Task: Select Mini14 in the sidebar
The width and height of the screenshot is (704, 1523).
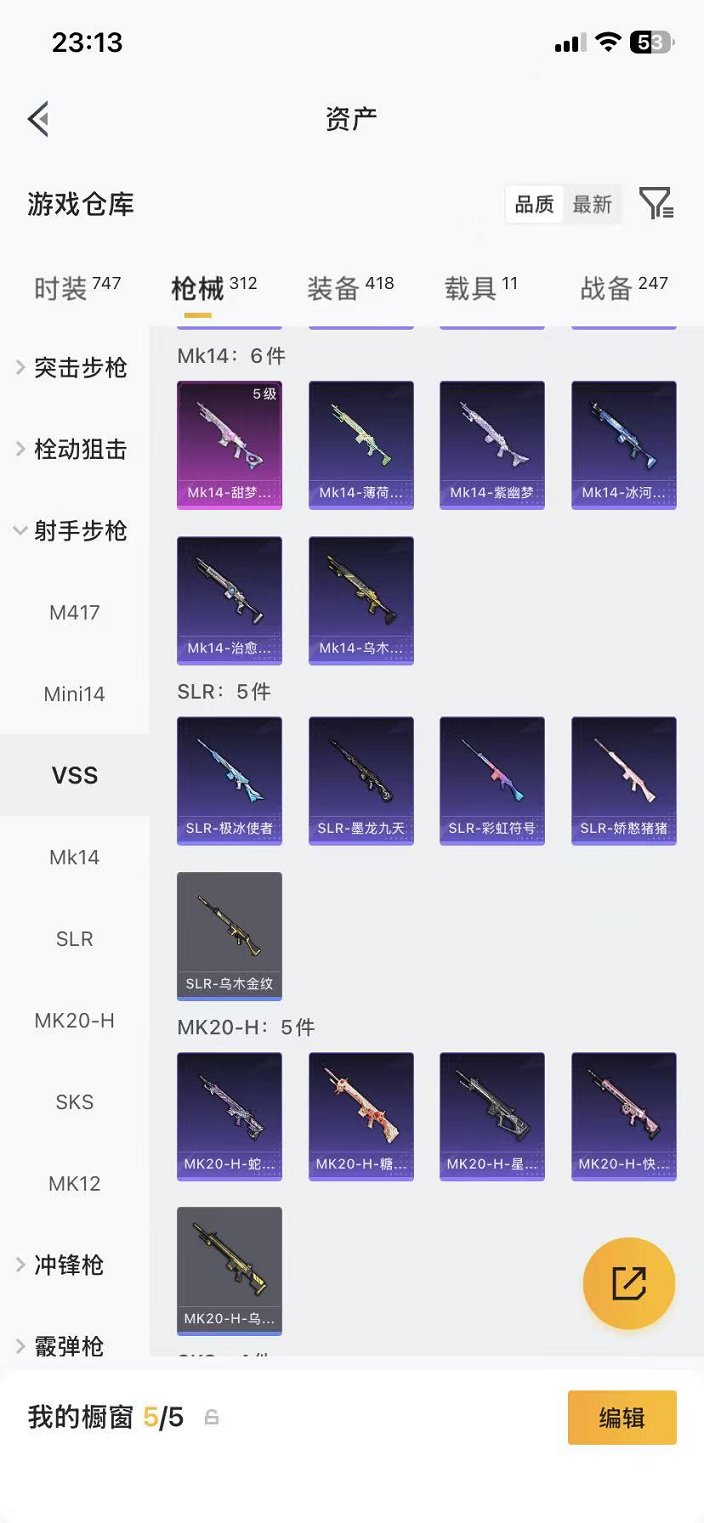Action: coord(74,694)
